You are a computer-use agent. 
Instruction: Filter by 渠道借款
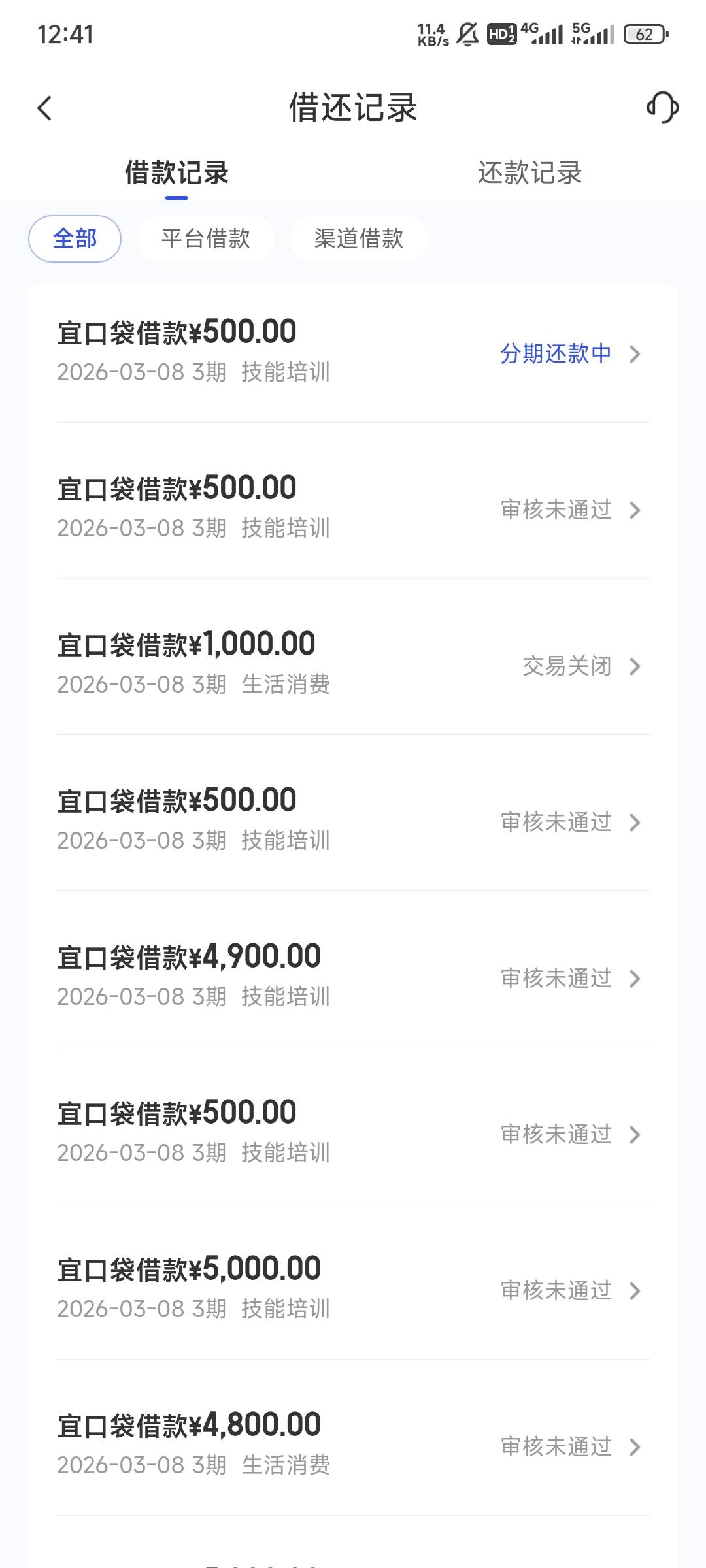[x=358, y=238]
